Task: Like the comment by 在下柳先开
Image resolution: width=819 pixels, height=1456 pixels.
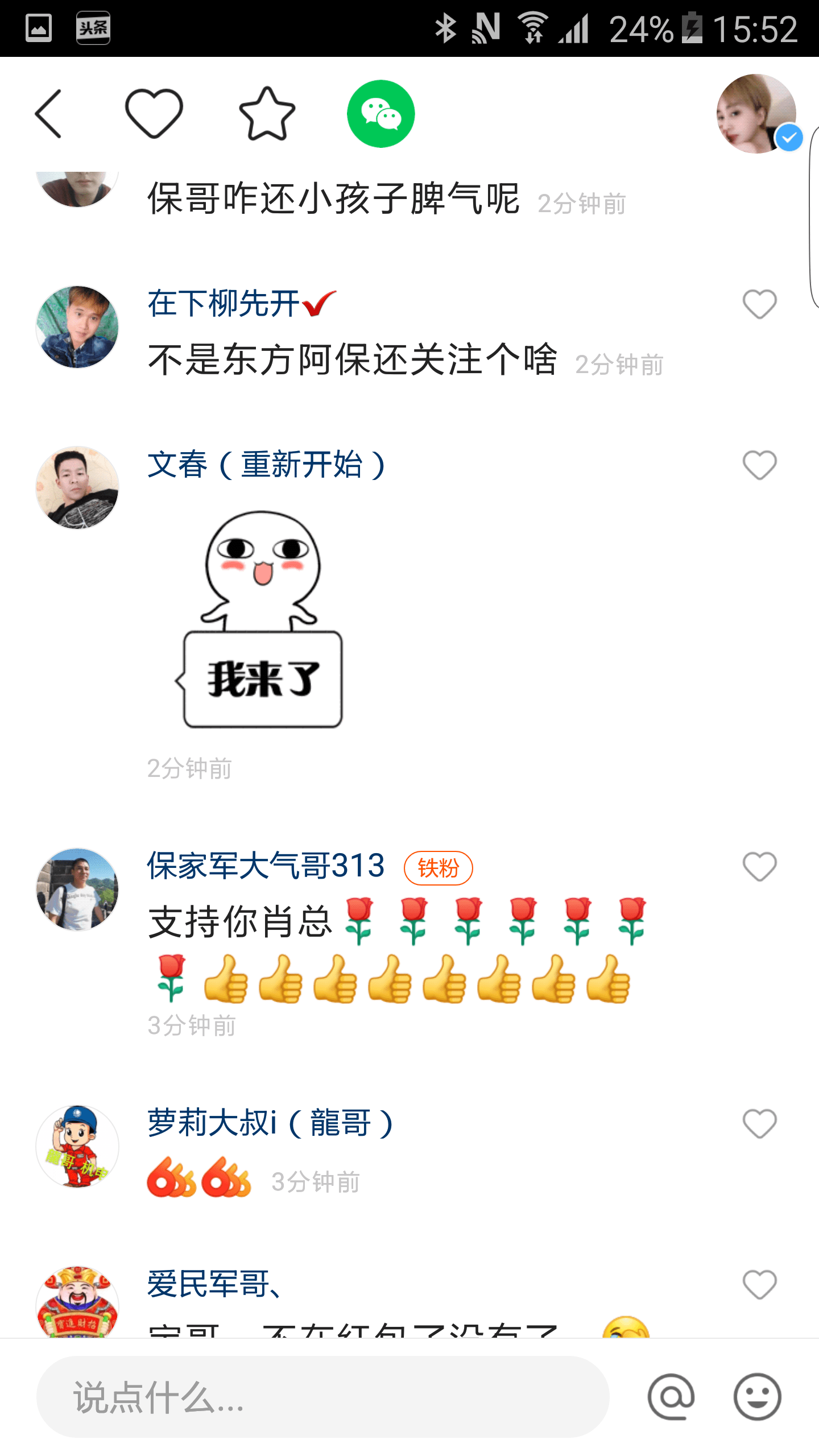Action: (759, 304)
